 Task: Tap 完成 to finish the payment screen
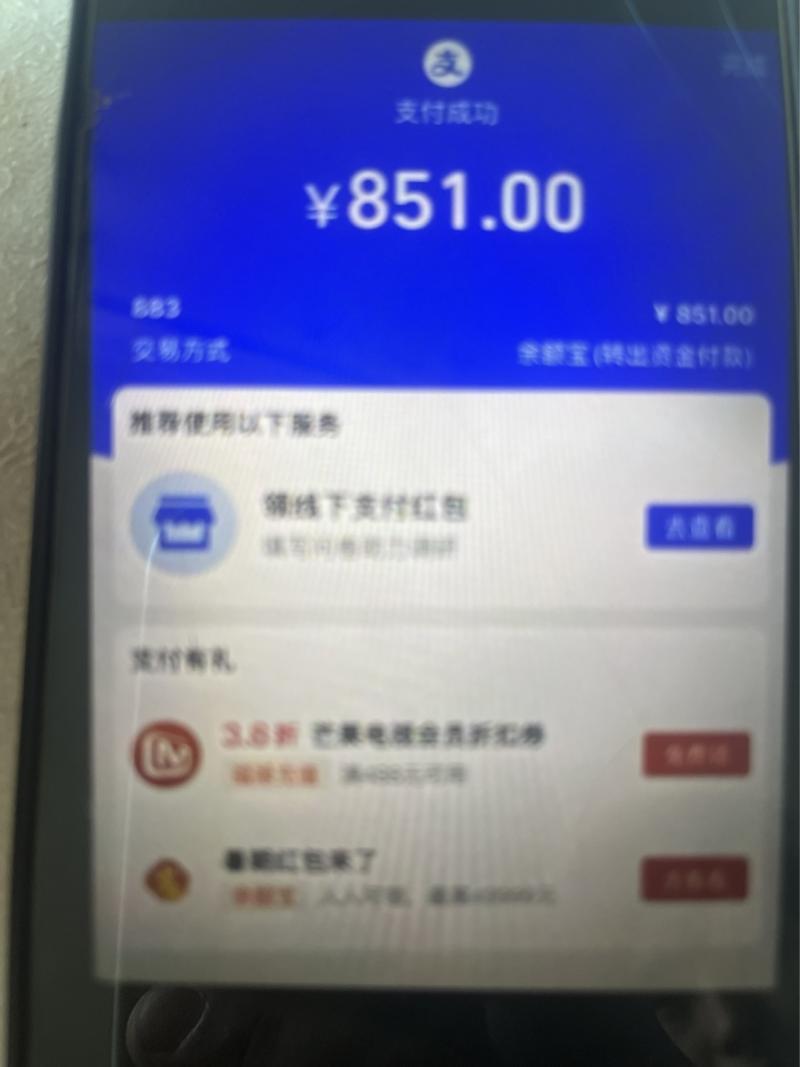coord(742,66)
